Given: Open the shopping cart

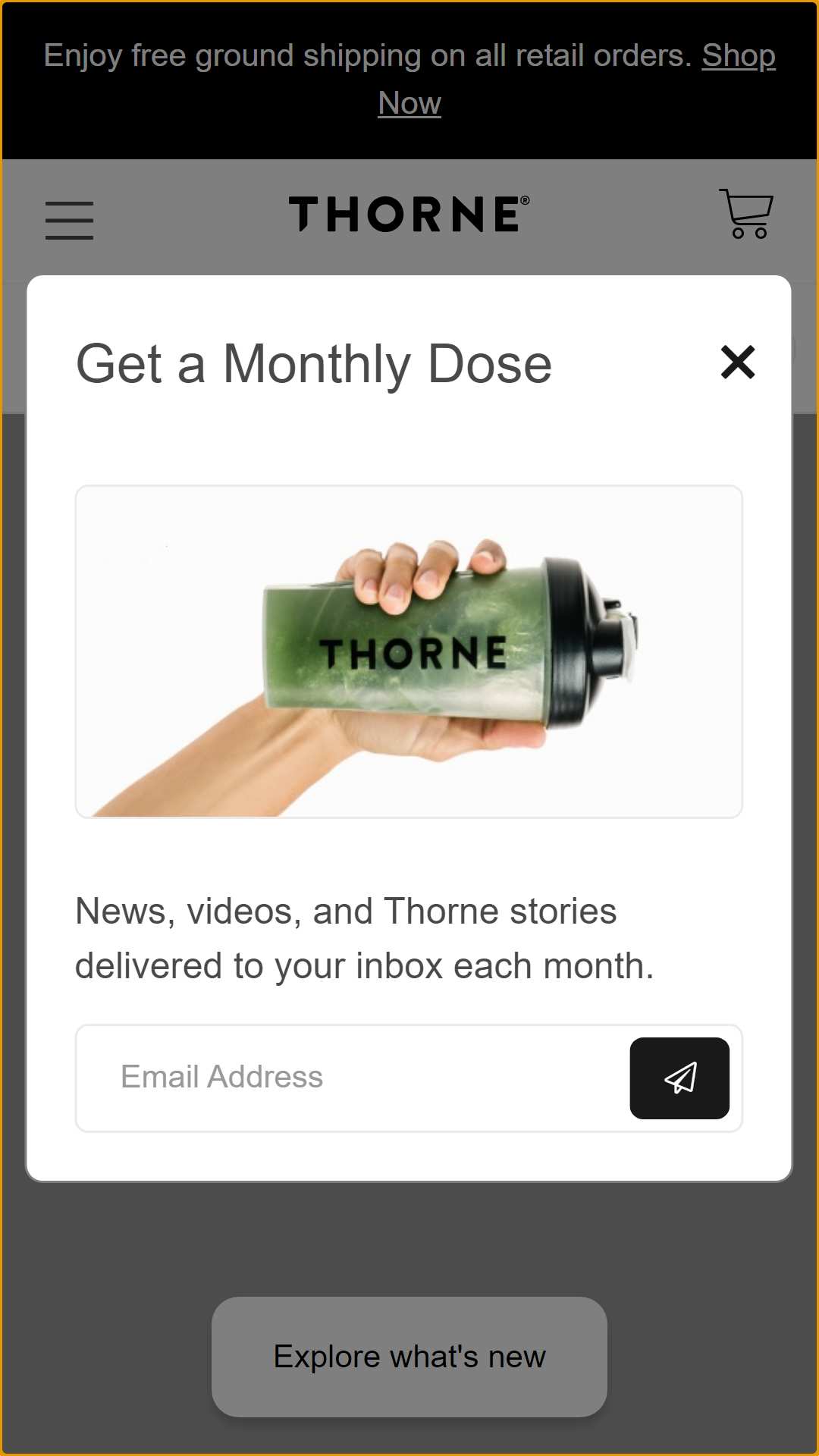Looking at the screenshot, I should (x=746, y=214).
